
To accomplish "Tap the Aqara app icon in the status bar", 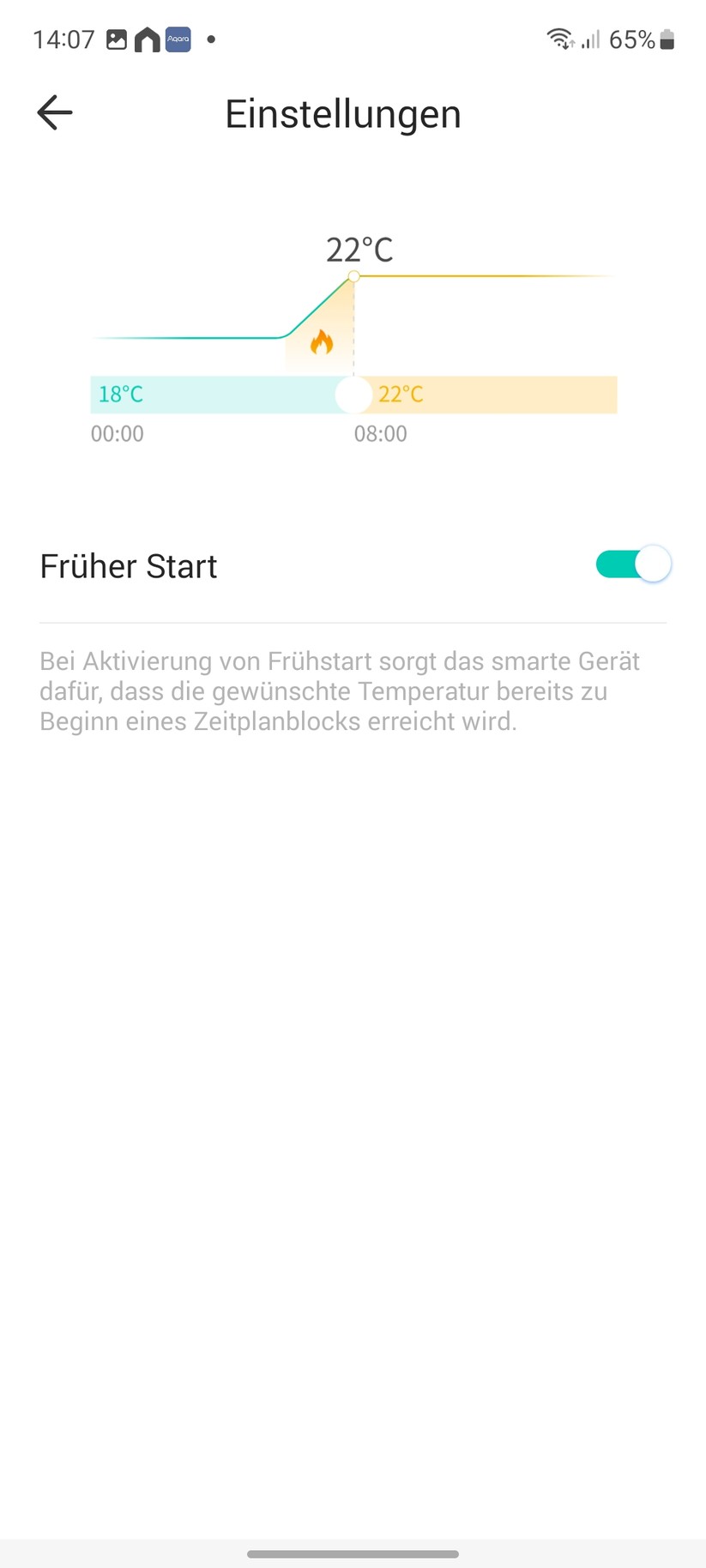I will [x=178, y=39].
